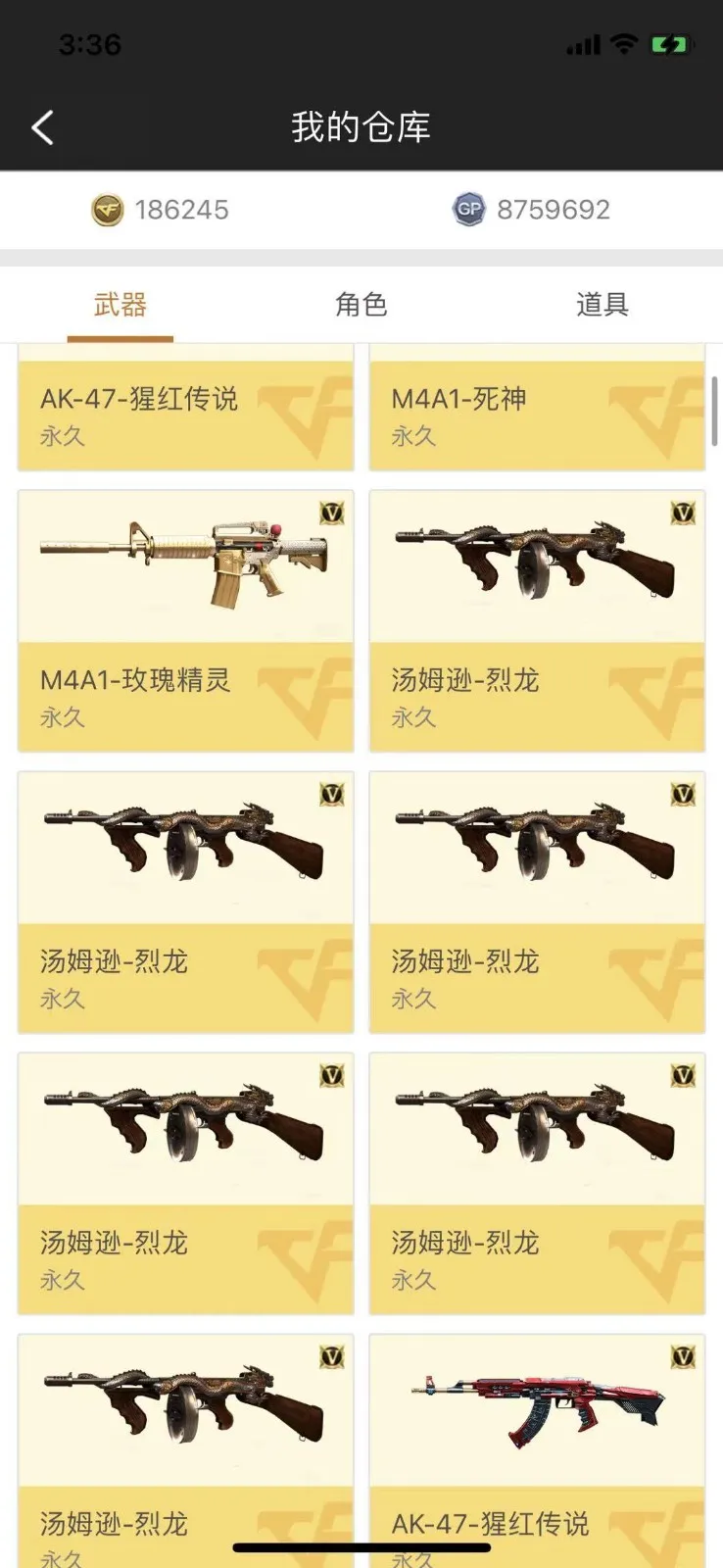Open the M4A1-玫瑰精灵 weapon card
The height and width of the screenshot is (1568, 723).
click(x=185, y=621)
